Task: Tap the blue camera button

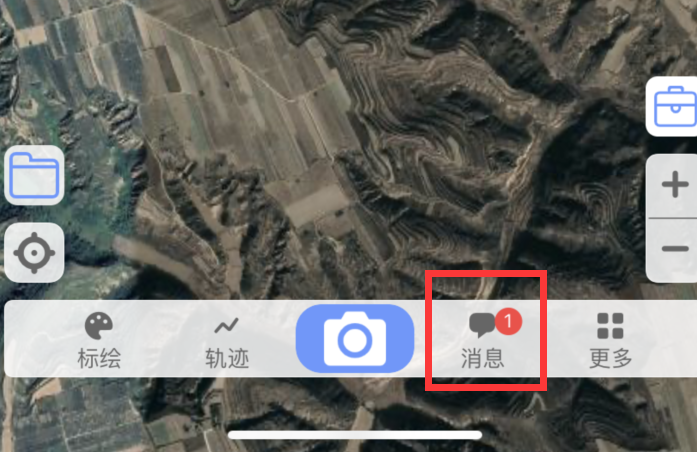Action: [355, 340]
